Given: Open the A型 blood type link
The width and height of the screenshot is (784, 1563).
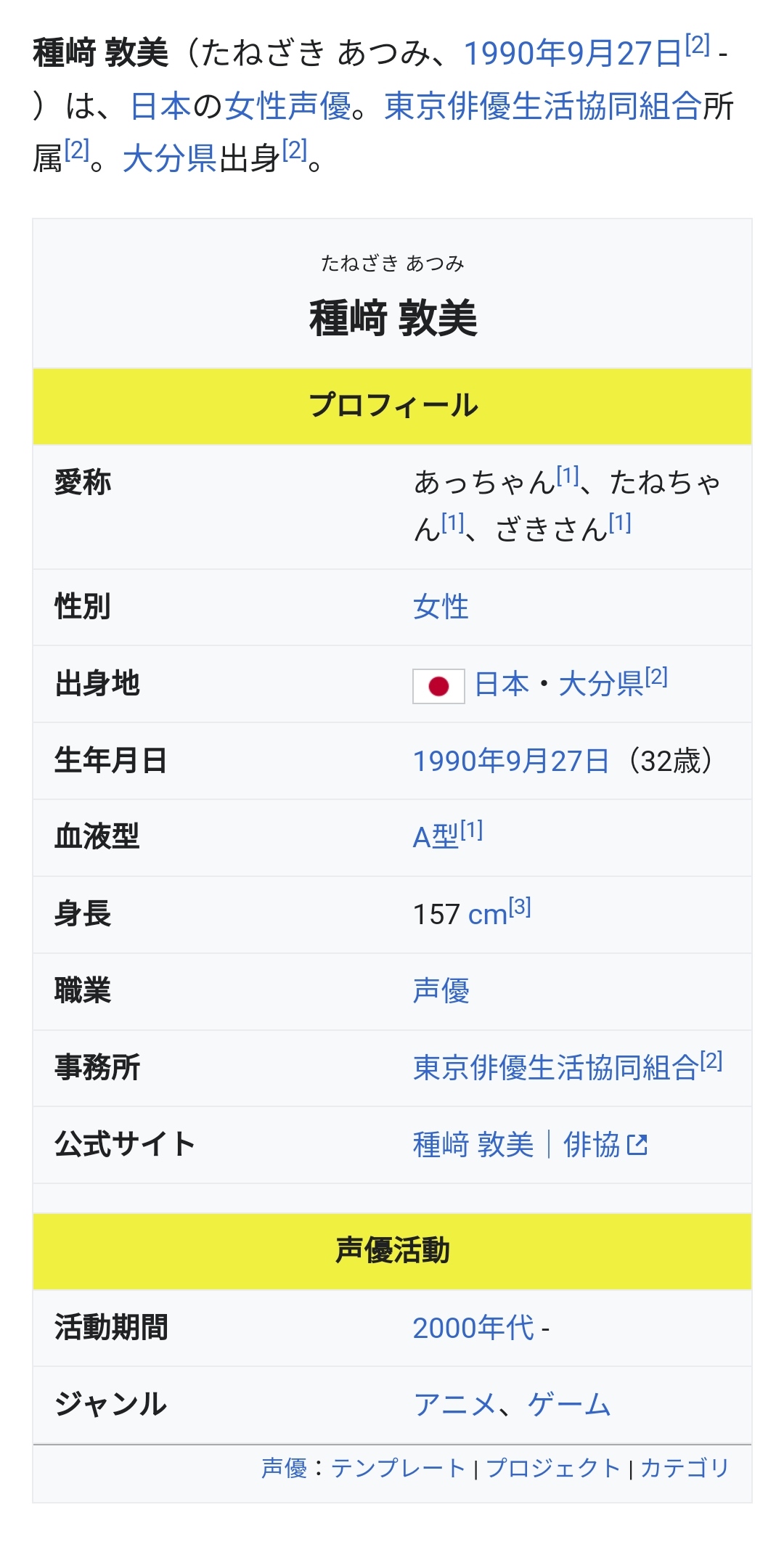Looking at the screenshot, I should [x=436, y=838].
